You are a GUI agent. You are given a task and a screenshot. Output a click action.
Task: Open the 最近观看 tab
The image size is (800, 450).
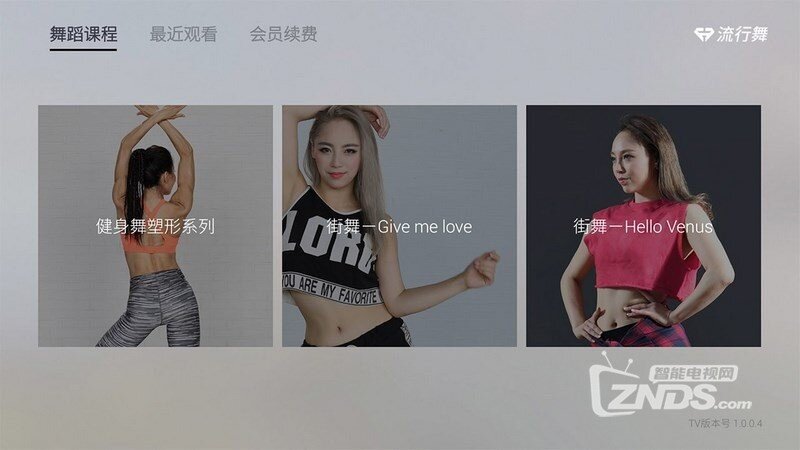click(x=183, y=34)
